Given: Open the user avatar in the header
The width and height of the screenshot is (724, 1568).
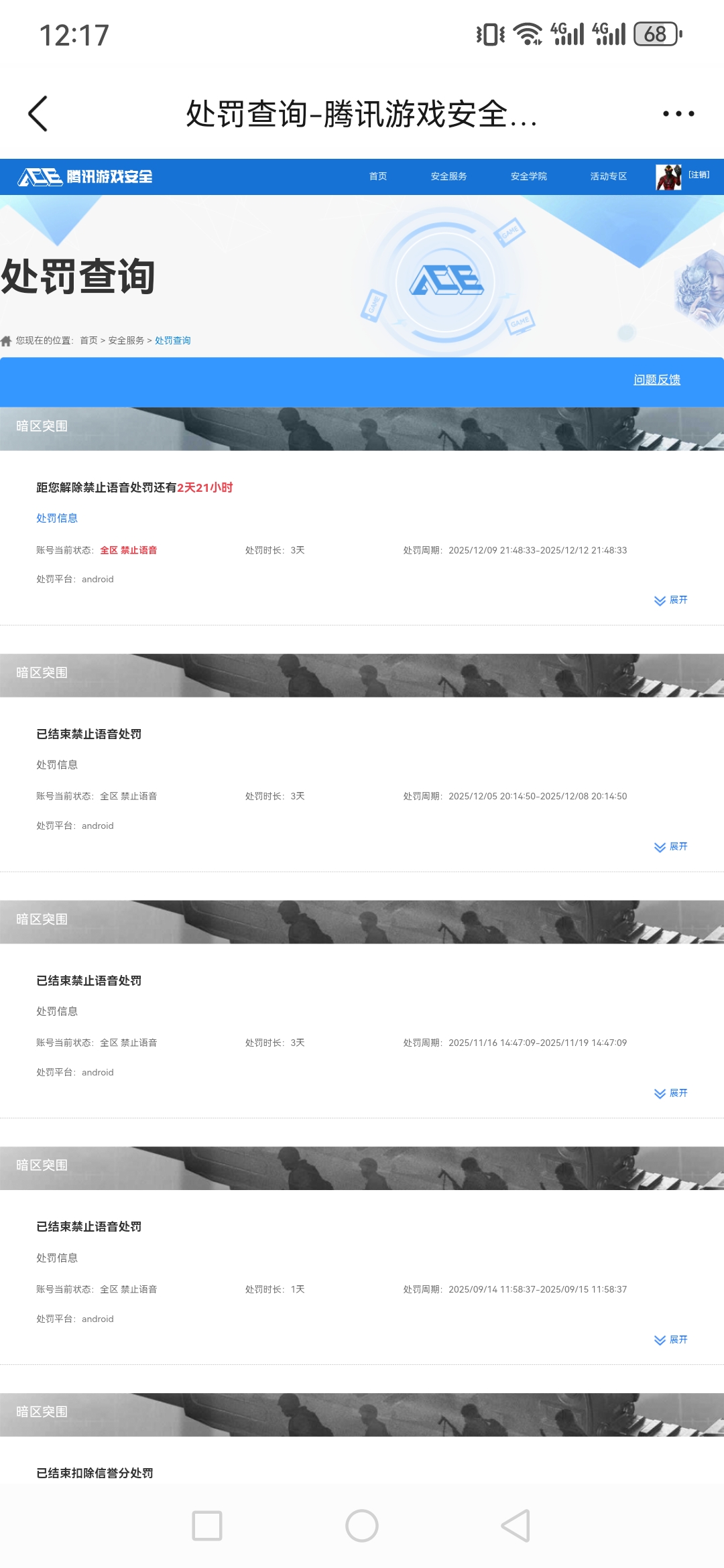Looking at the screenshot, I should (x=668, y=177).
